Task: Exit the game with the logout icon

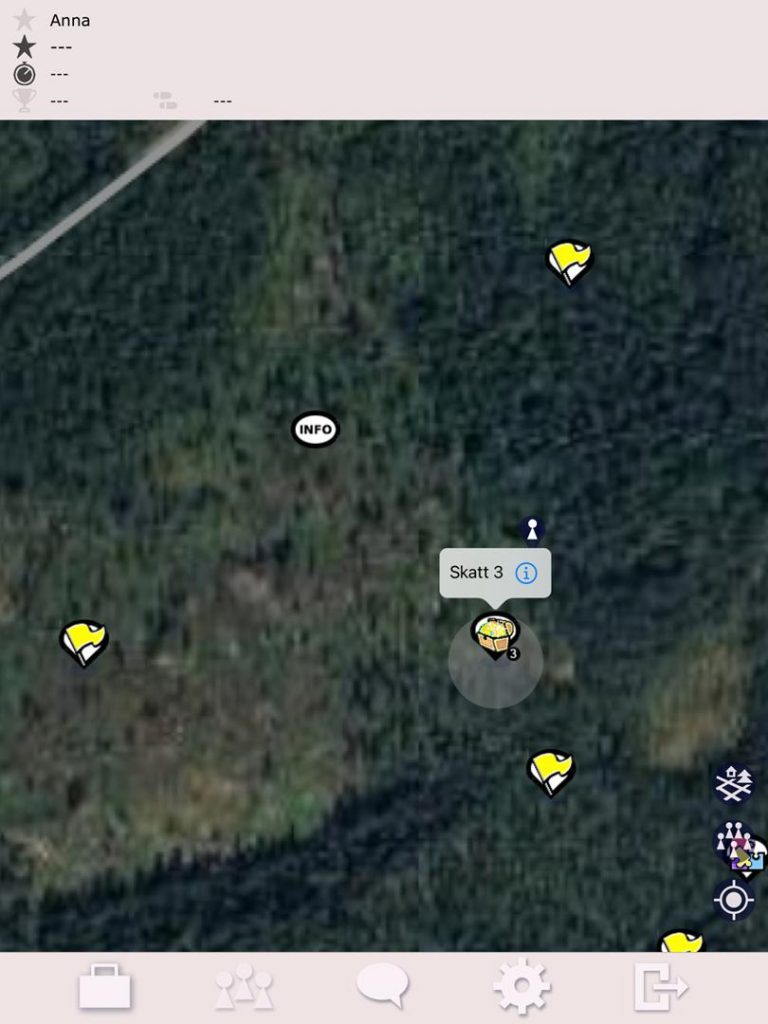Action: (660, 987)
